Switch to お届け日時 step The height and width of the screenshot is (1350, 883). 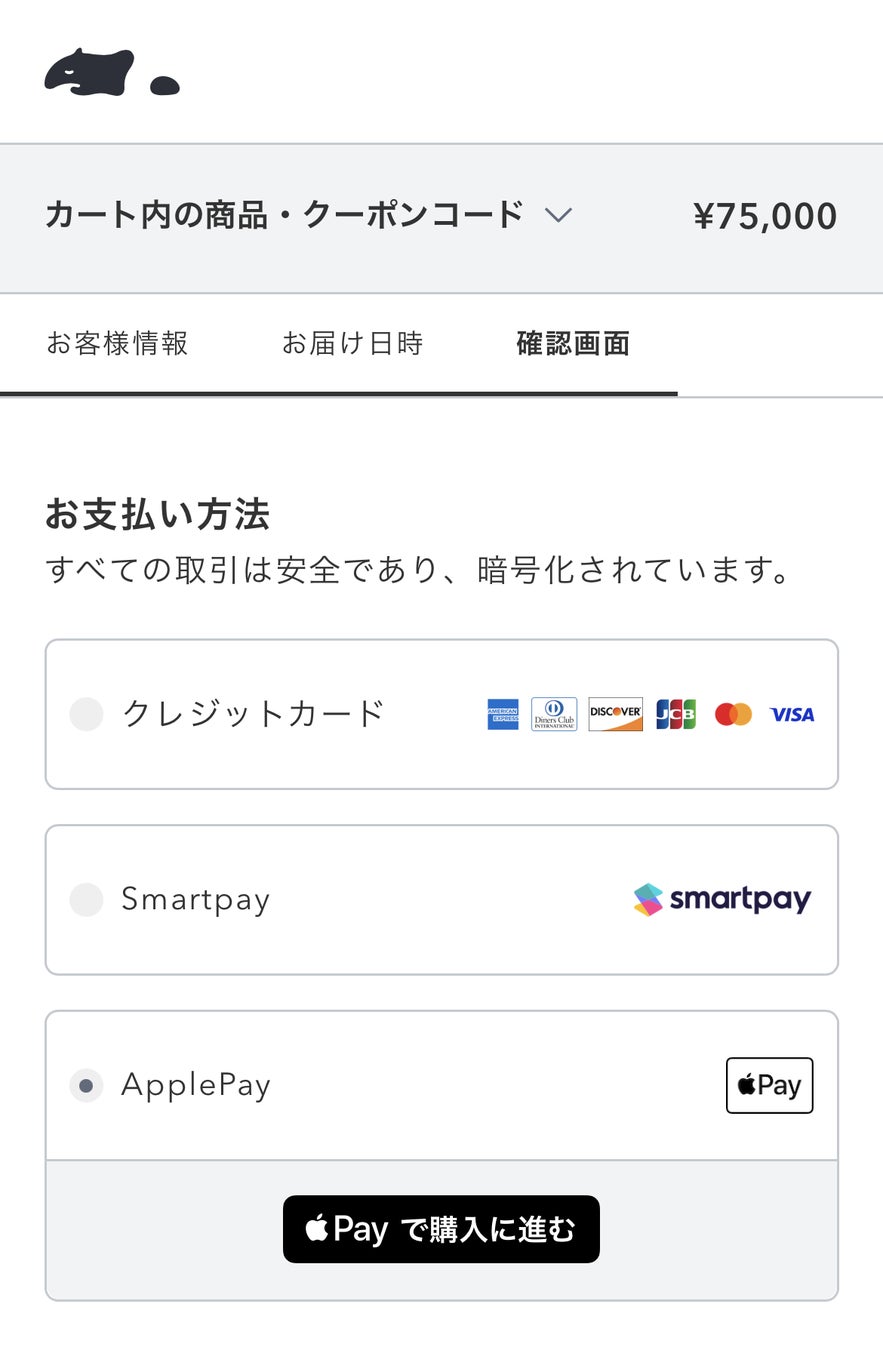click(x=352, y=344)
